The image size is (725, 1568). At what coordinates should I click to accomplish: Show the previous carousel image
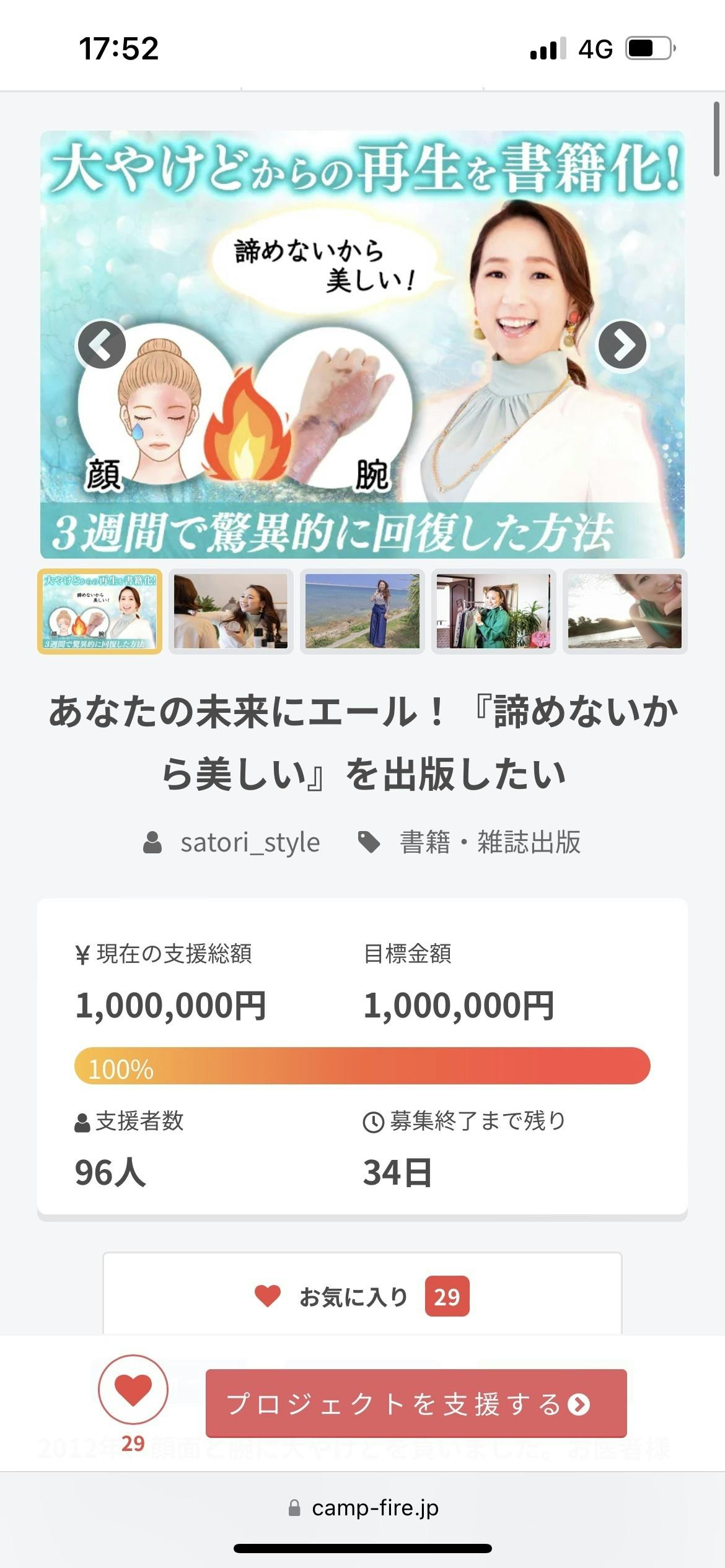pyautogui.click(x=101, y=345)
